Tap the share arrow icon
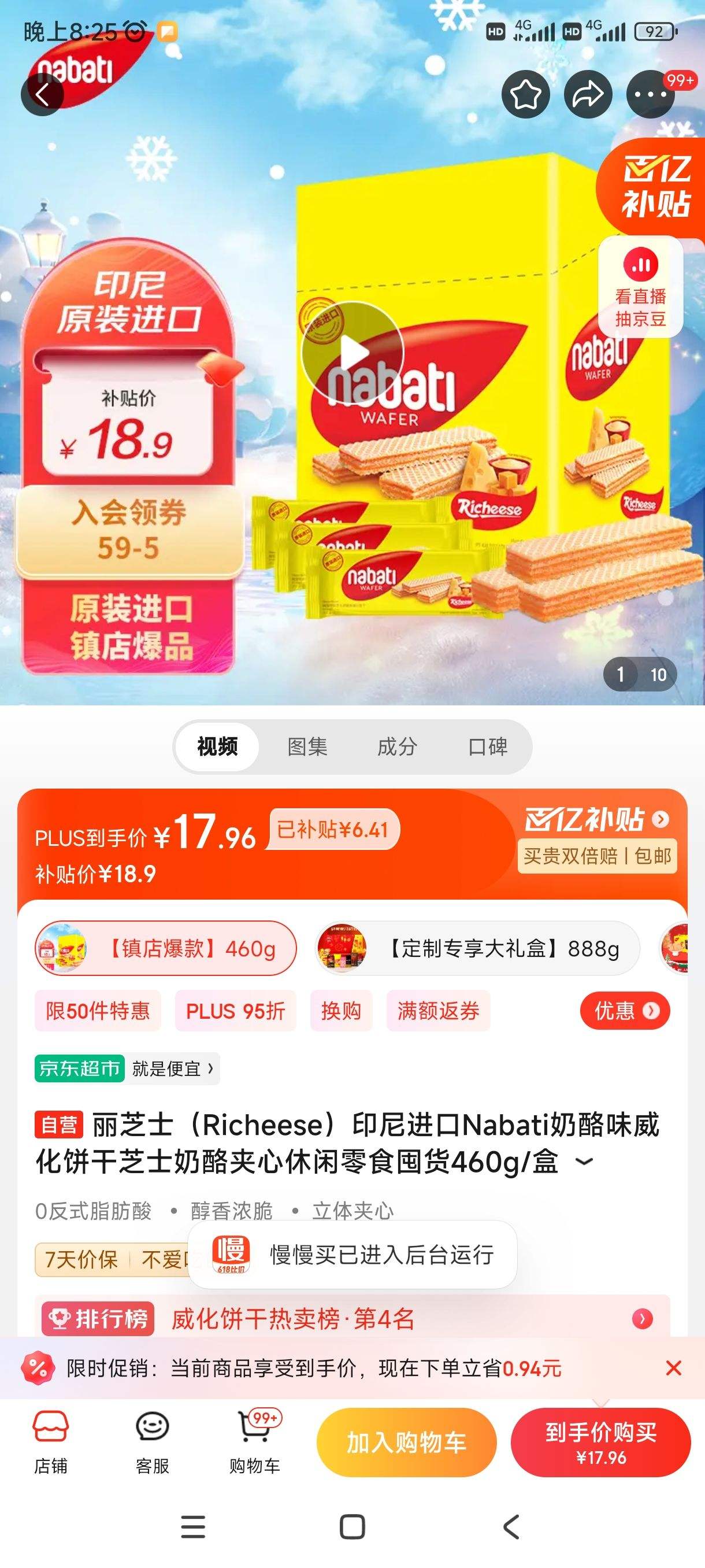The height and width of the screenshot is (1568, 705). (588, 94)
